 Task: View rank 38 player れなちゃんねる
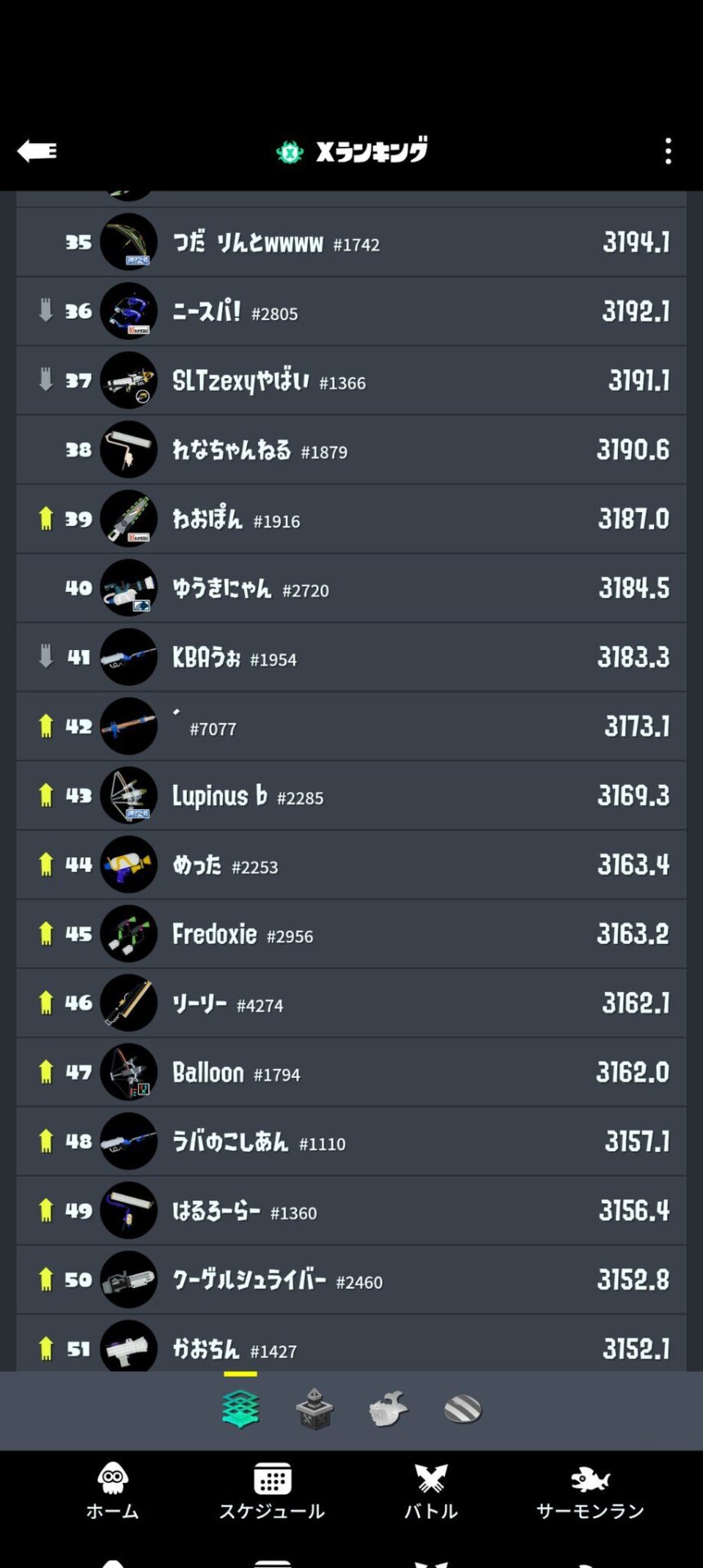(x=351, y=450)
